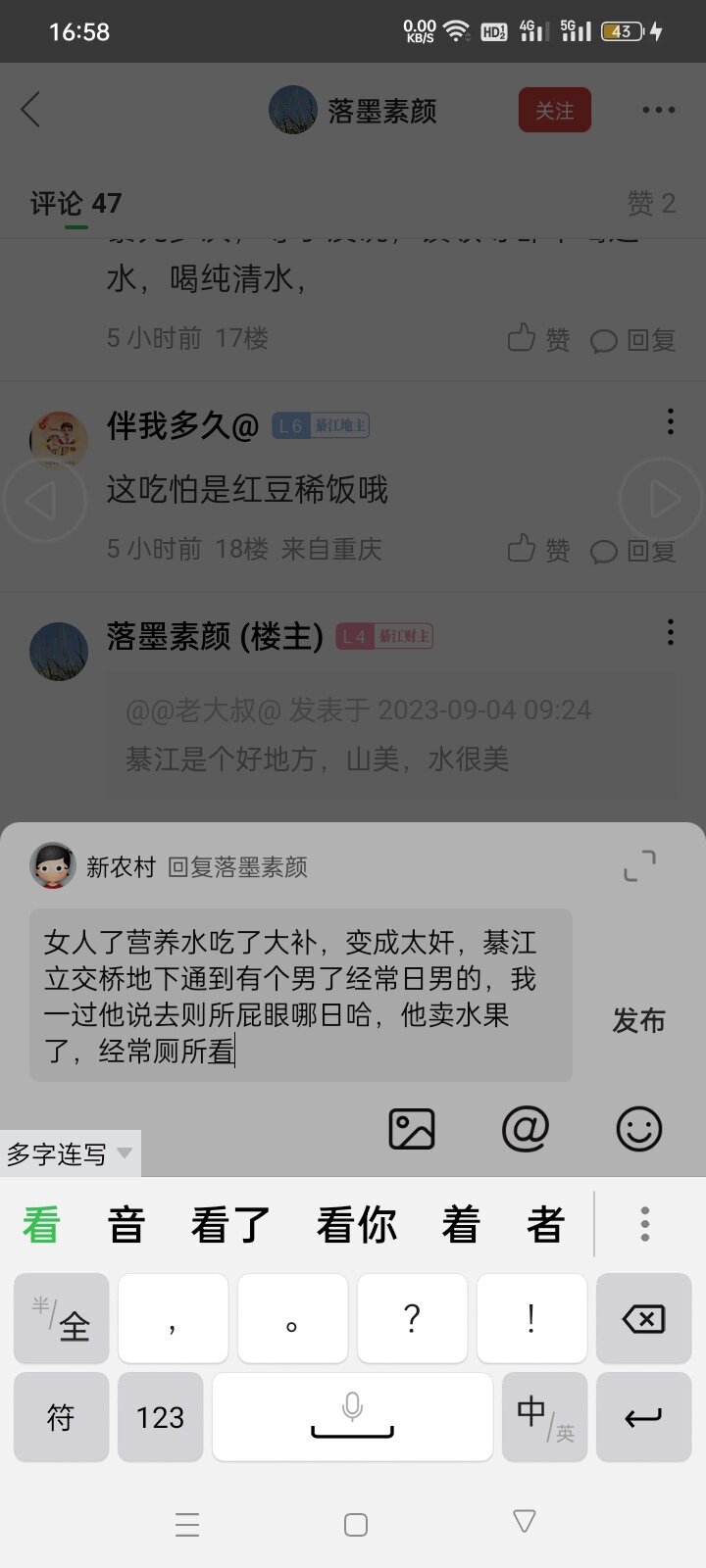Select the candidate word 看了
The image size is (706, 1568).
coord(230,1225)
